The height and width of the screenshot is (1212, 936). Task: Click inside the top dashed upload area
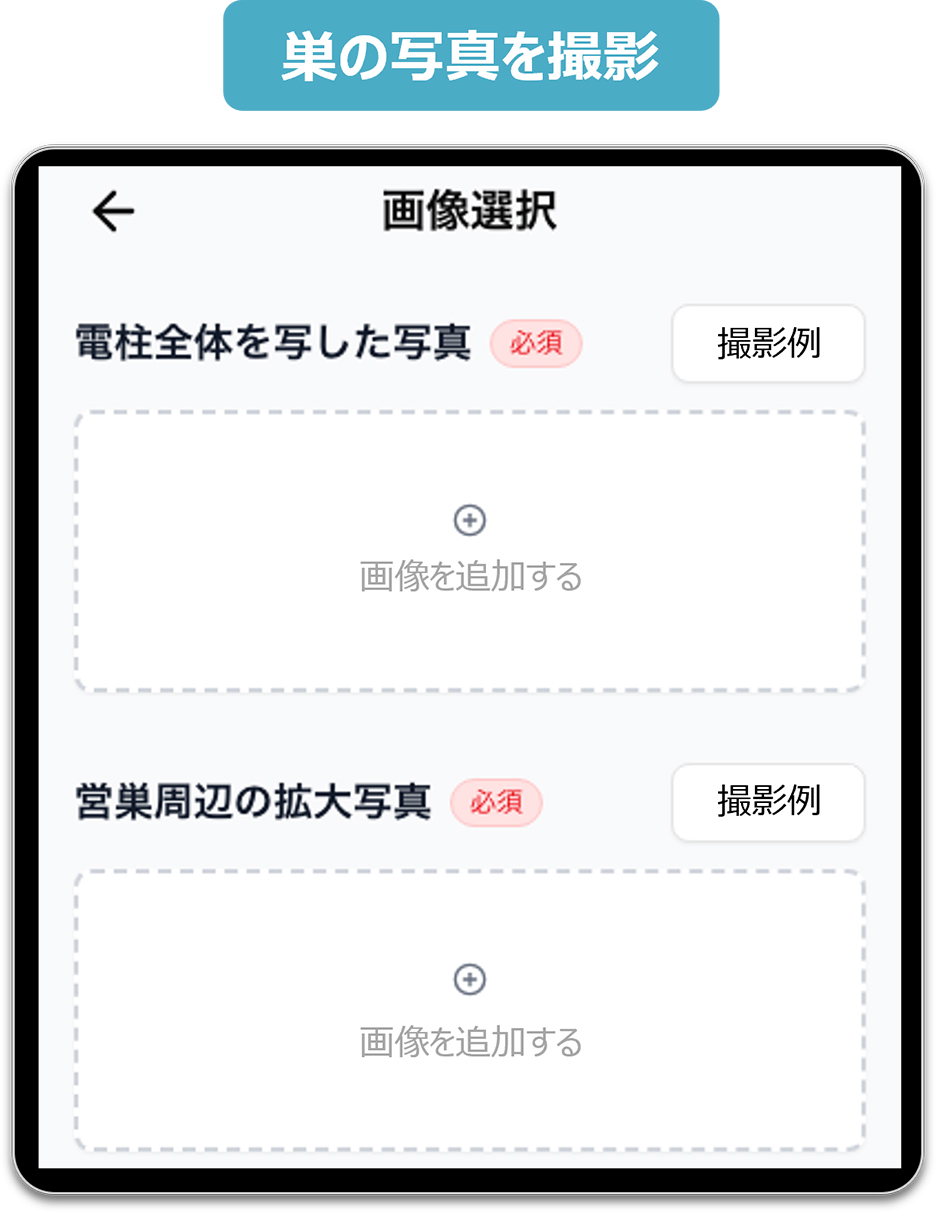[469, 550]
